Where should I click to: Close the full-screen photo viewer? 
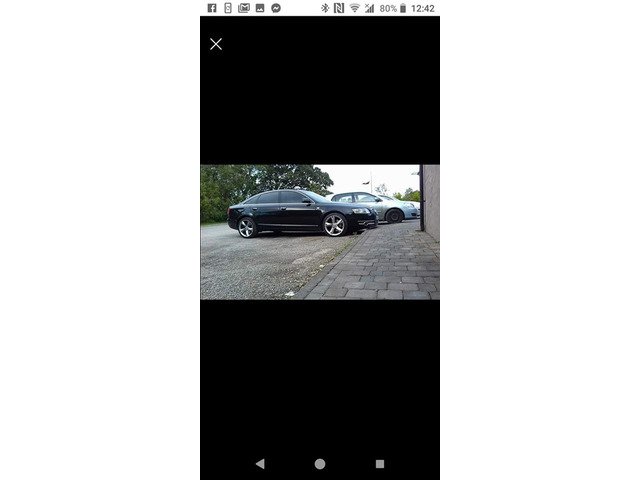coord(216,44)
